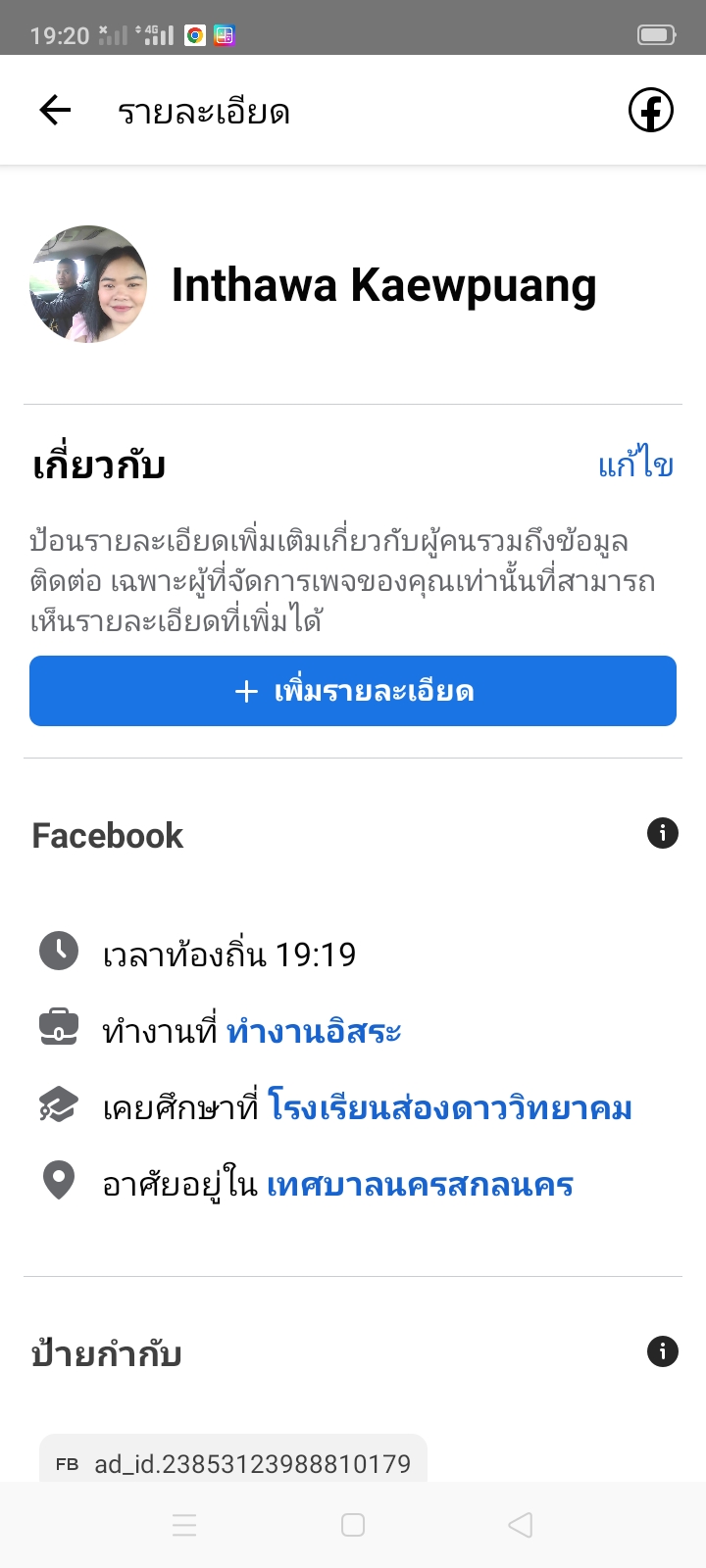The height and width of the screenshot is (1568, 706).
Task: Open the city link เทศบาลนครสกลนคร
Action: pos(420,1185)
